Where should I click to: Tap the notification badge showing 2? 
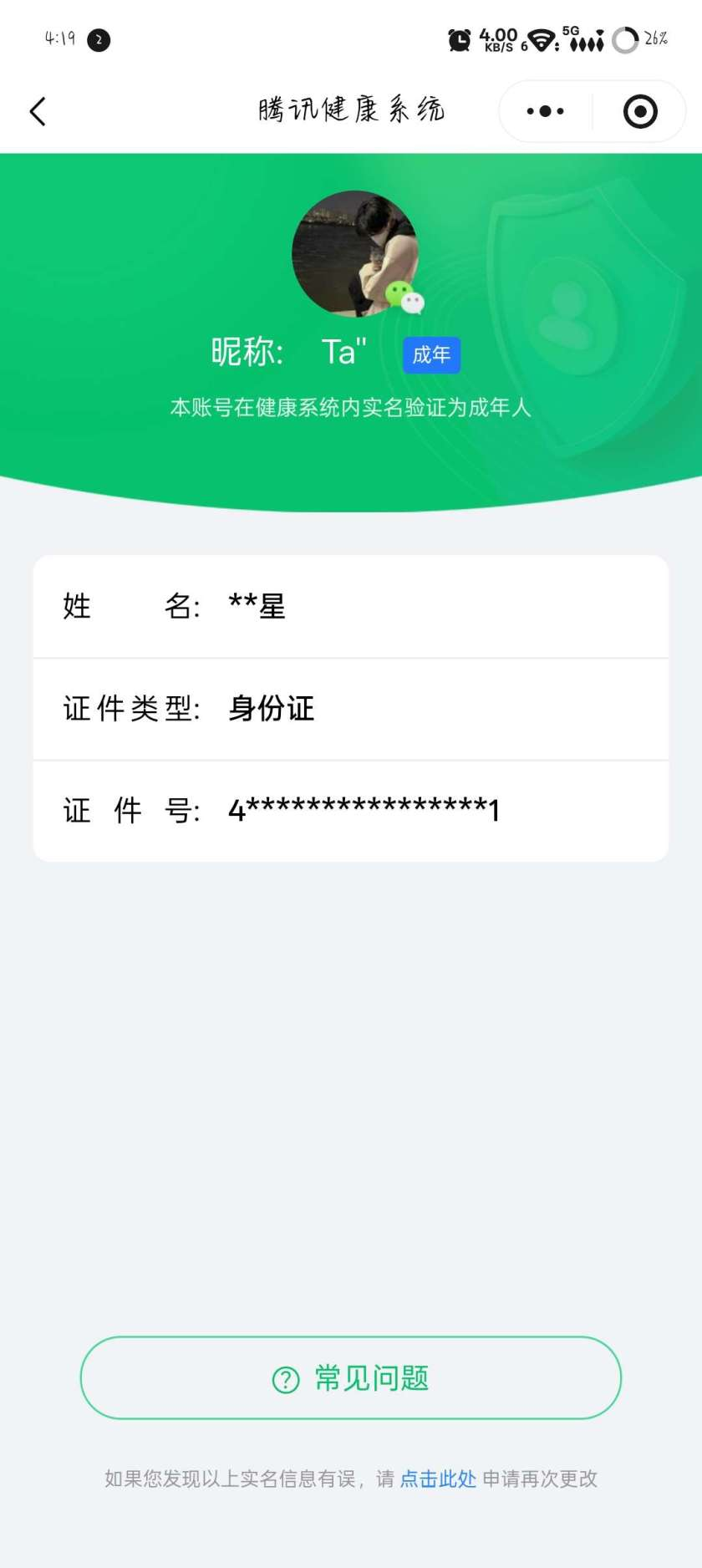99,40
